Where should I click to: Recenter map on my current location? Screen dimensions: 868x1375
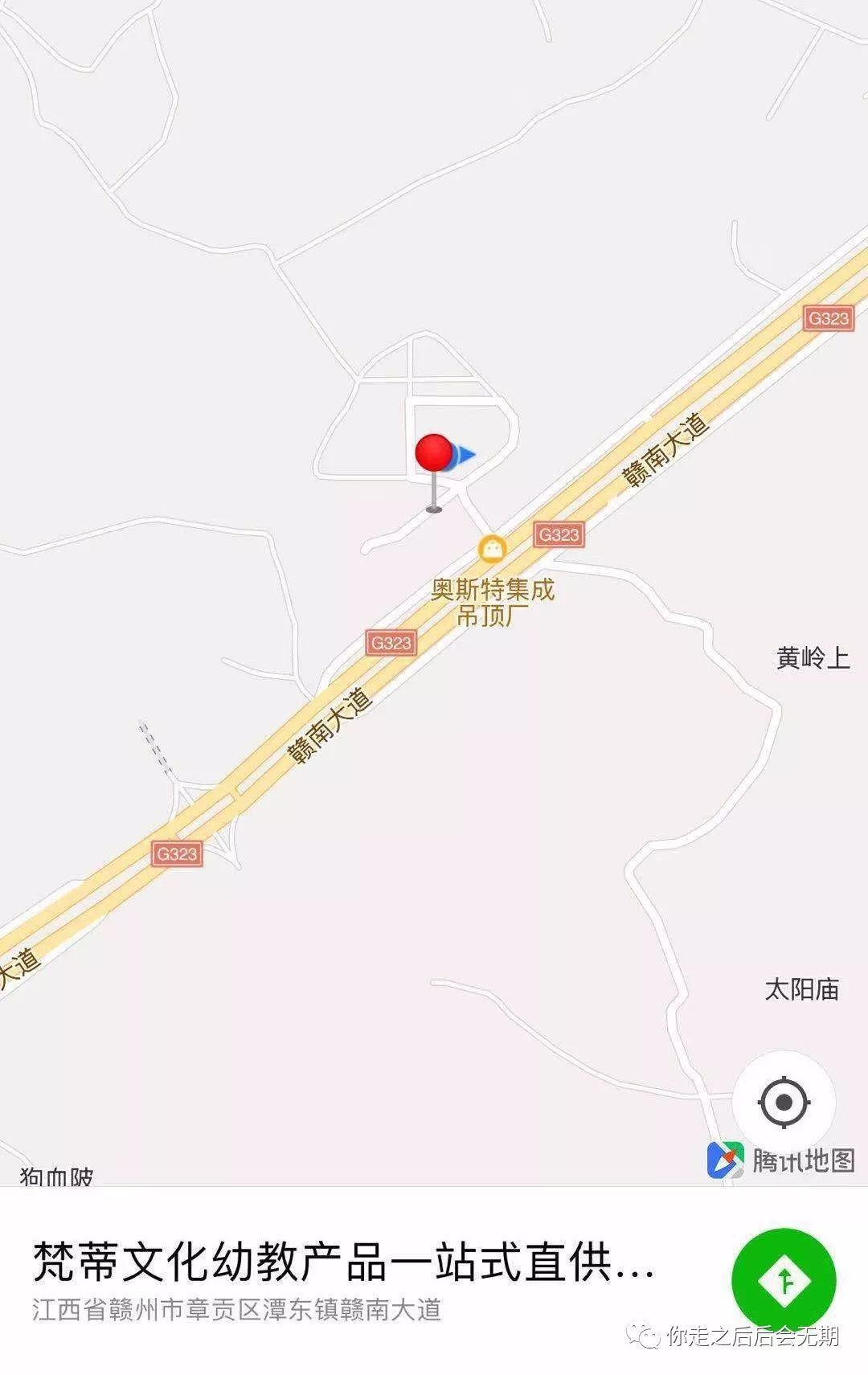[x=784, y=1101]
